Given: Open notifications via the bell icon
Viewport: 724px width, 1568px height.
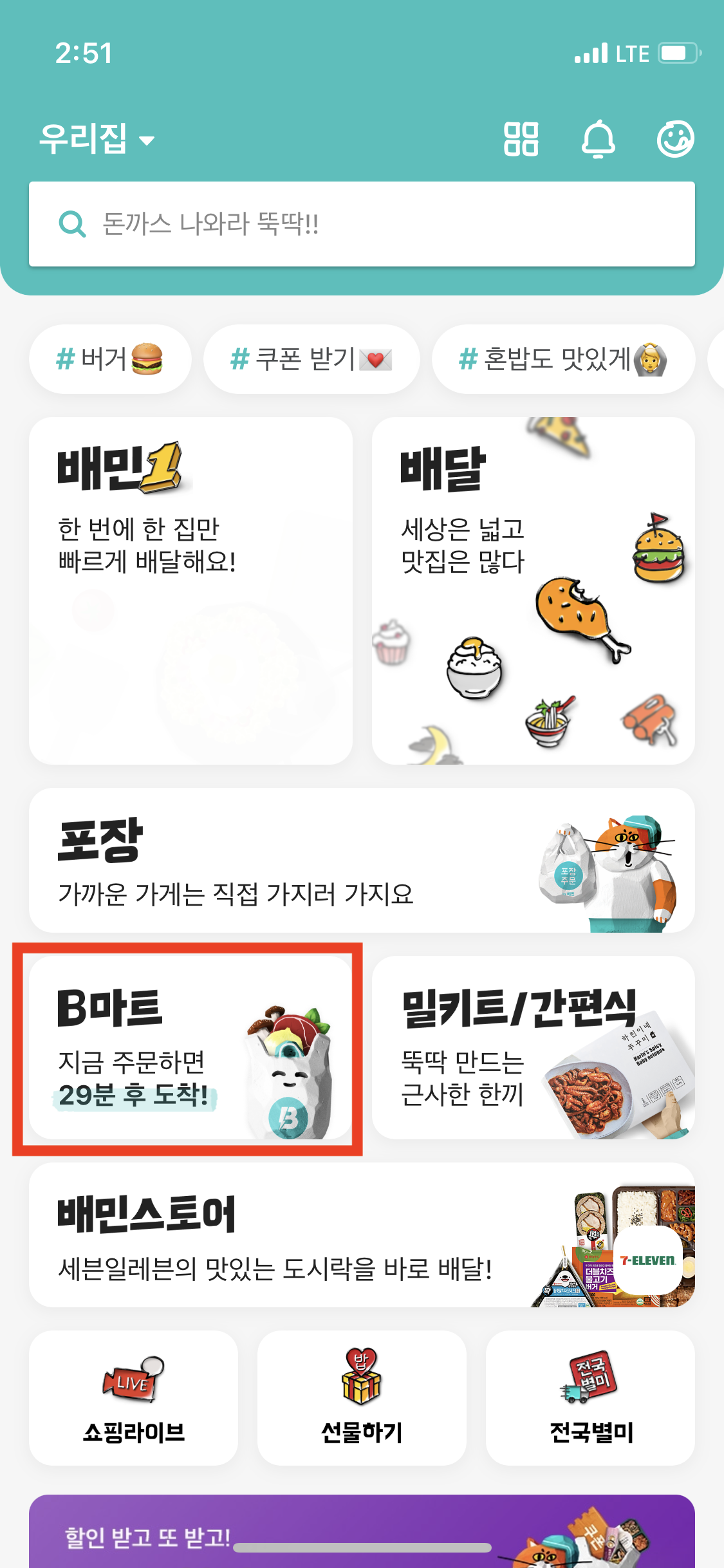Looking at the screenshot, I should 600,138.
